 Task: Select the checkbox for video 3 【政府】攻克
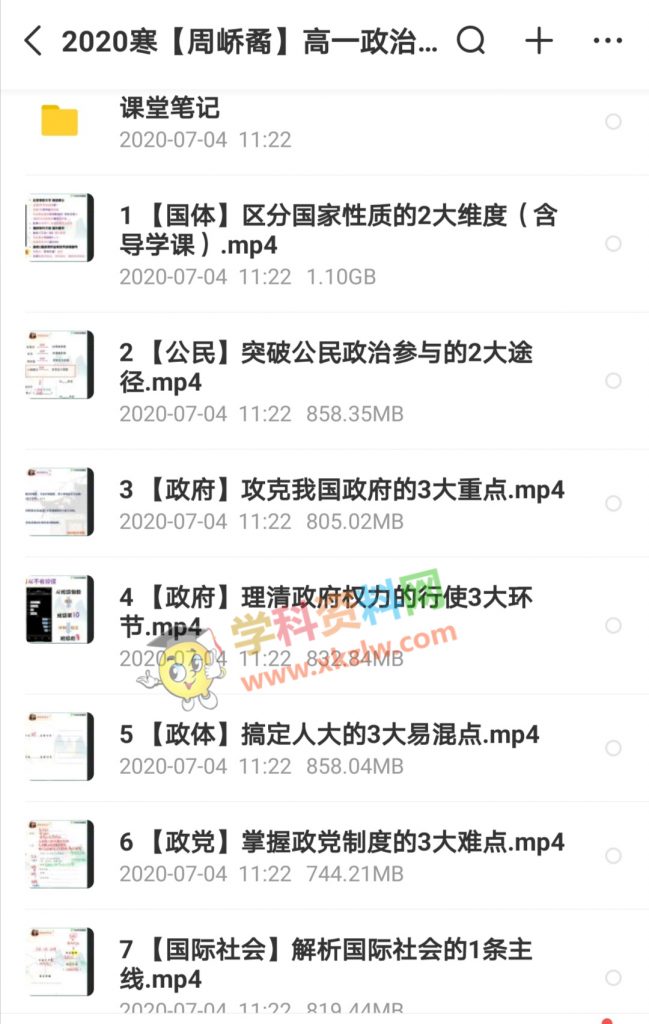coord(613,503)
